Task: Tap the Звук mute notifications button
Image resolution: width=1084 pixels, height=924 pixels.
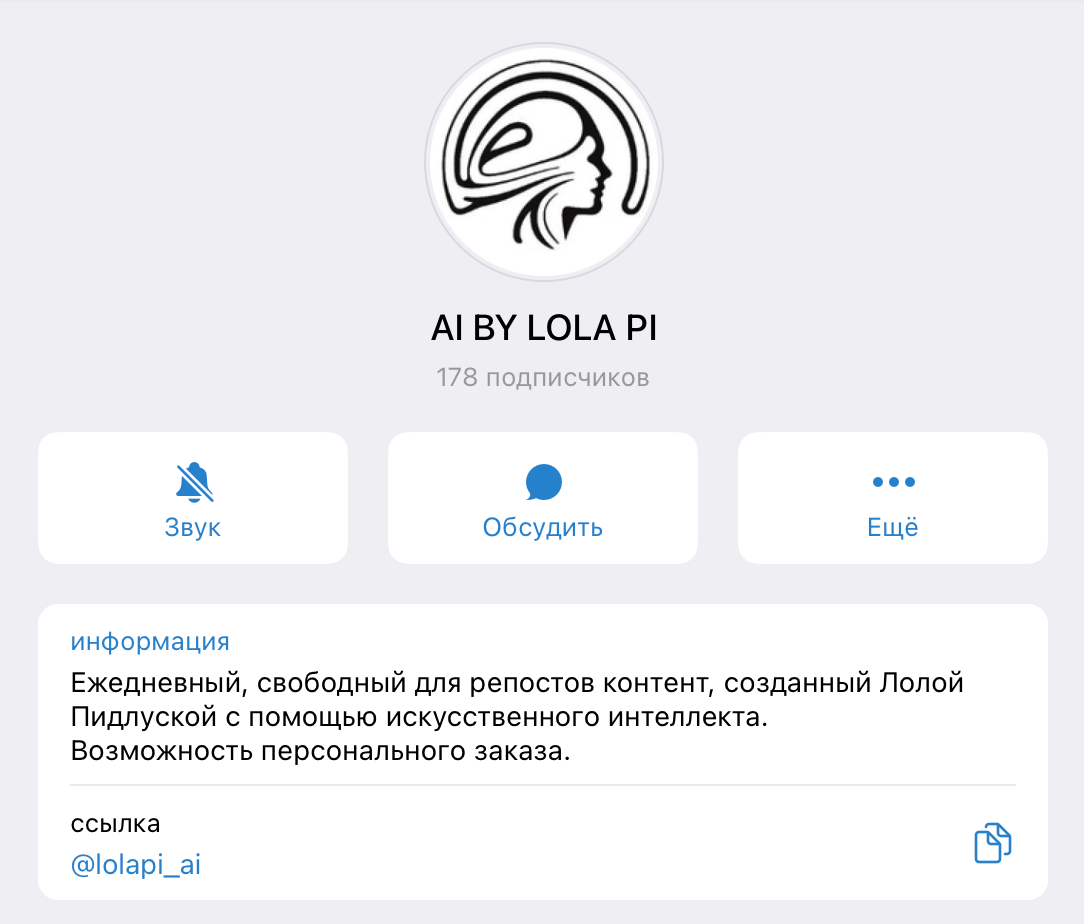Action: [193, 498]
